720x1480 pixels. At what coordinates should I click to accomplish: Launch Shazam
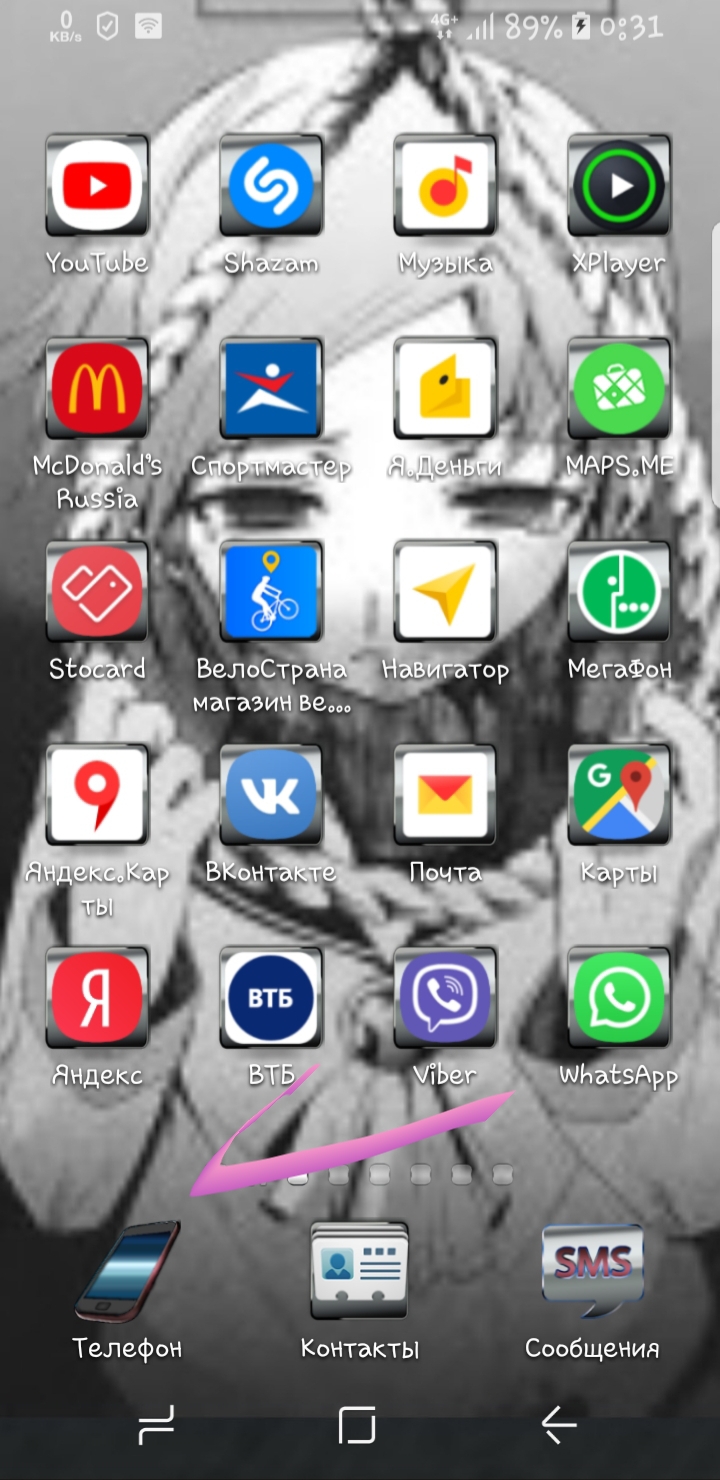tap(271, 186)
